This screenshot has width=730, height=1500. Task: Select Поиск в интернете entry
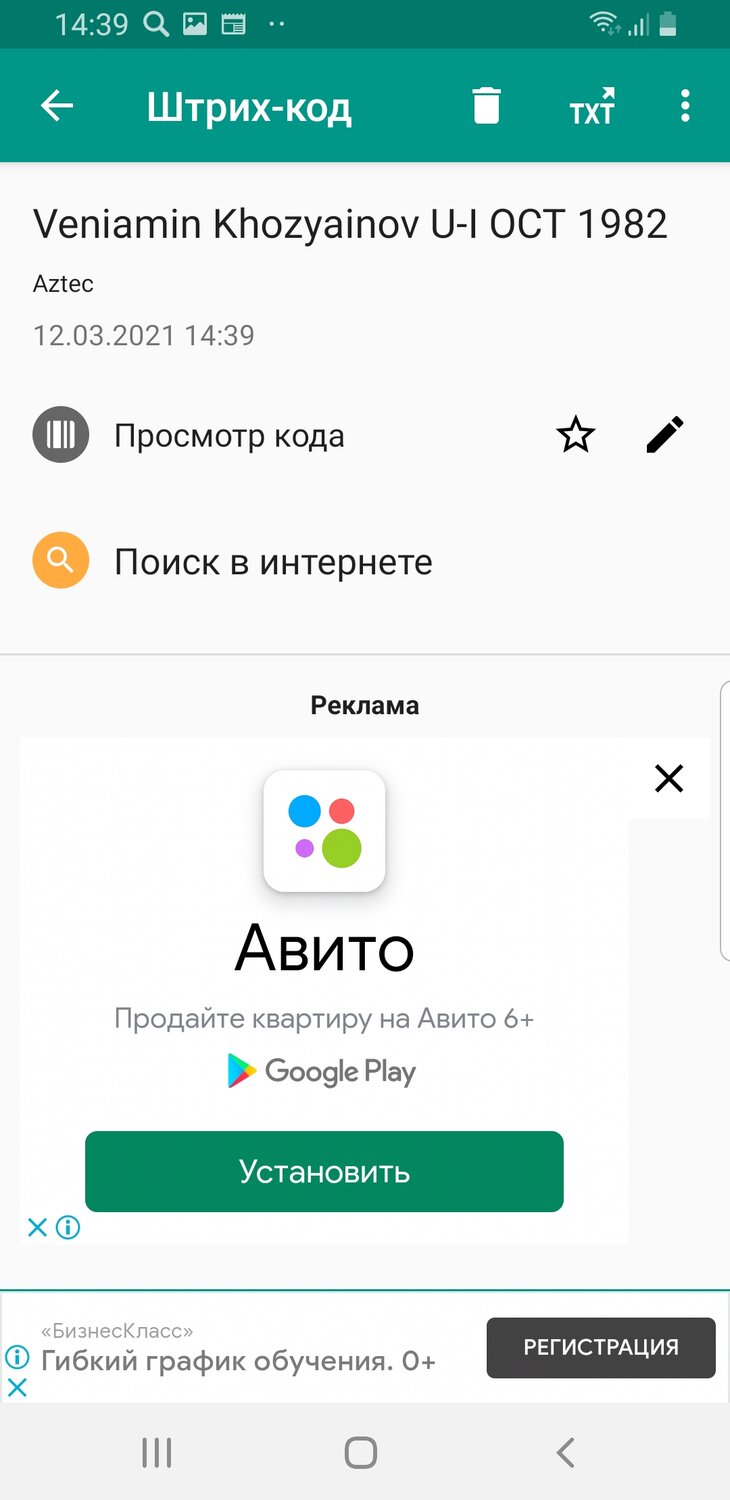[274, 560]
